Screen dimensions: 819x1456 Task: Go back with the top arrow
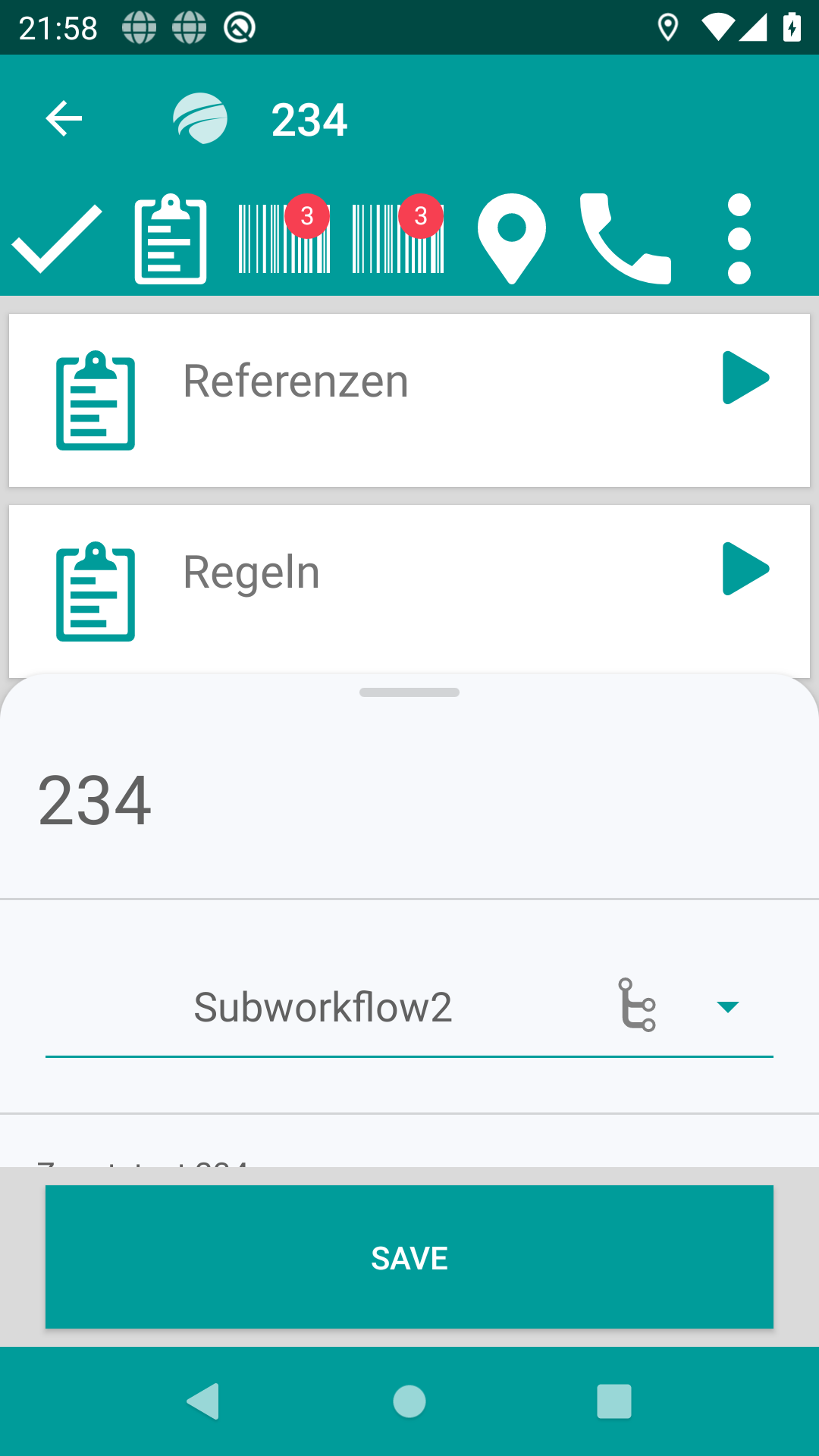[64, 118]
